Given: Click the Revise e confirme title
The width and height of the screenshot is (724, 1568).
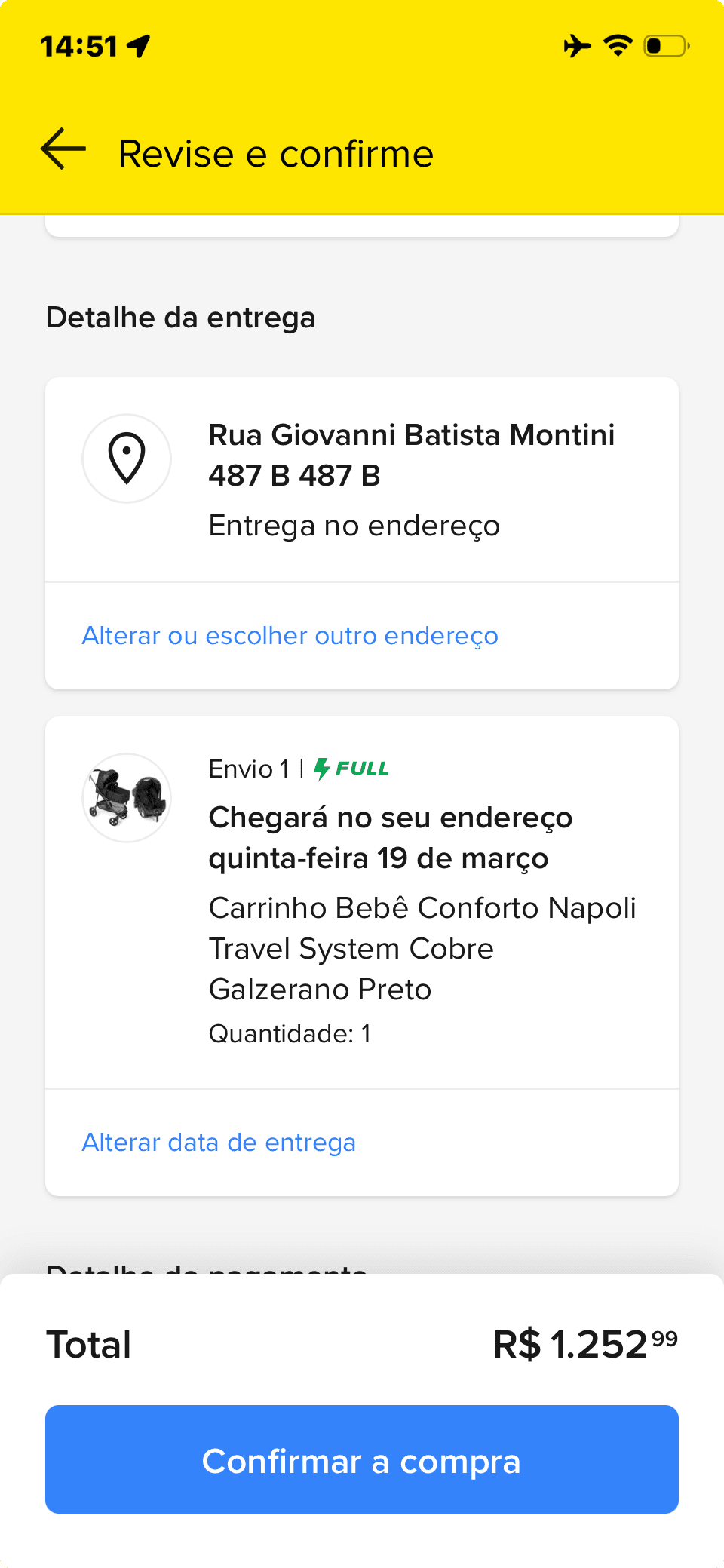Looking at the screenshot, I should pos(275,152).
